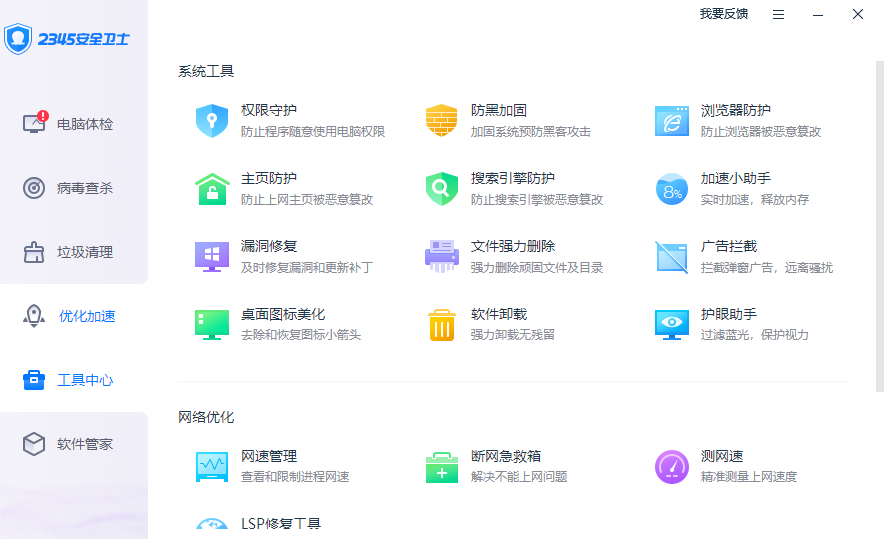Viewport: 884px width, 539px height.
Task: Launch the 权限守护 tool
Action: tap(268, 111)
